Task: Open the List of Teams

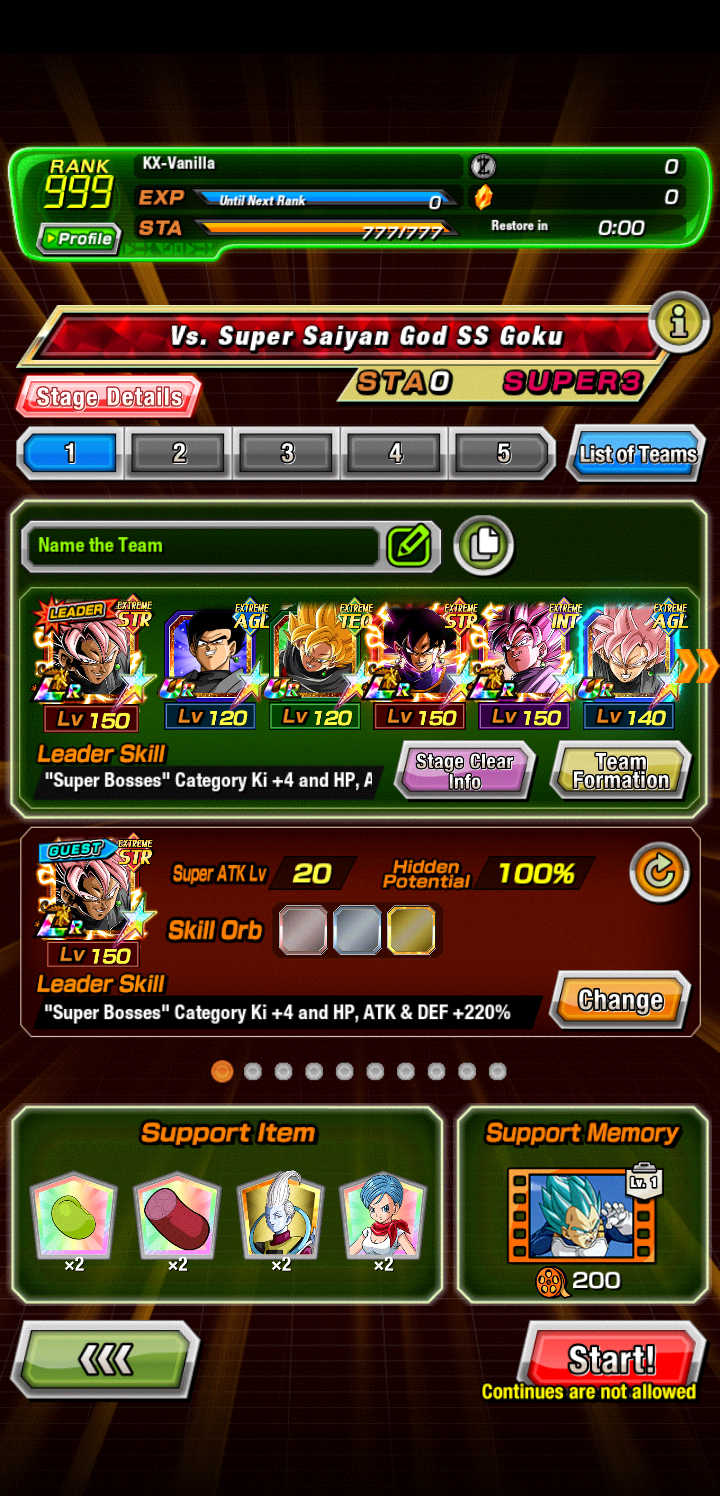Action: coord(637,454)
